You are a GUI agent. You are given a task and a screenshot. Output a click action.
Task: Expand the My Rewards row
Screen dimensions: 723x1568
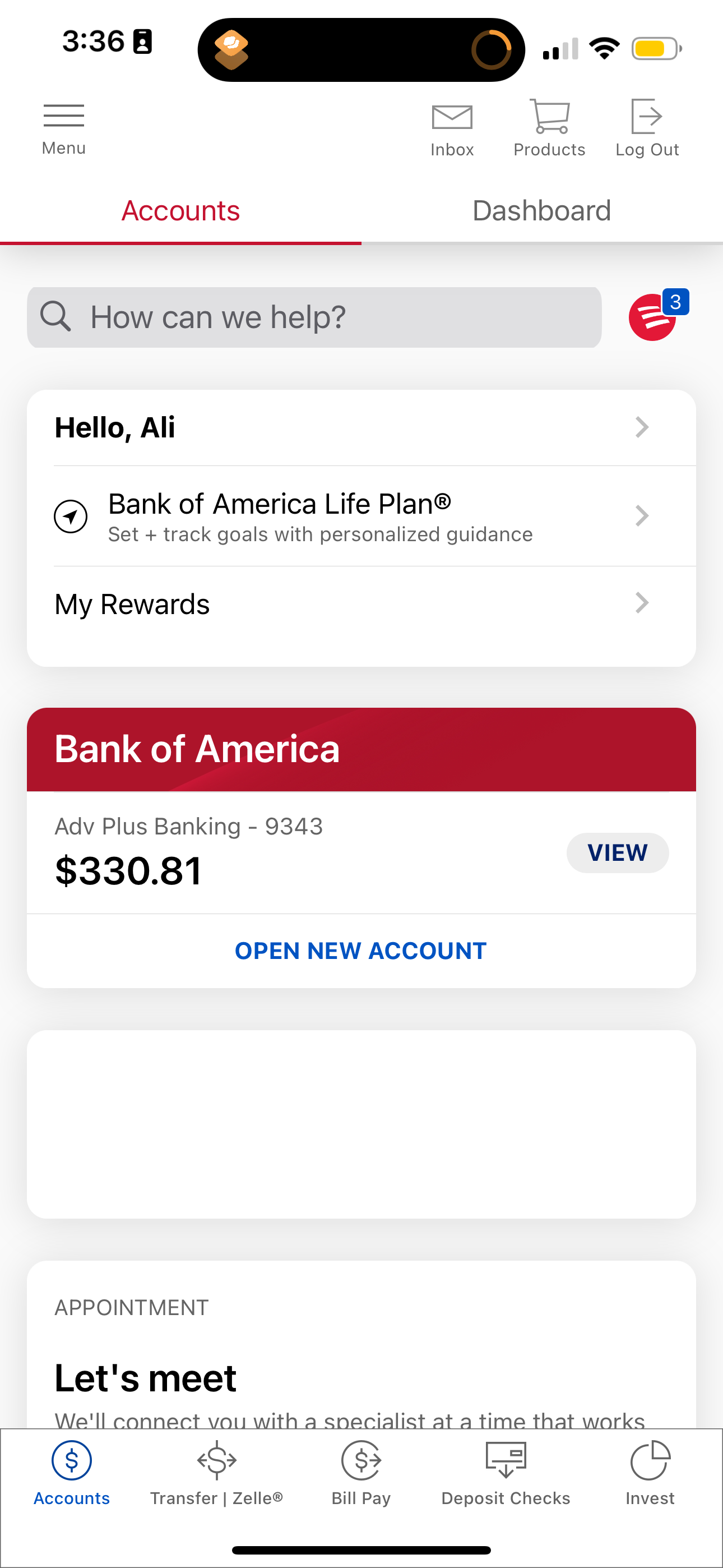pos(361,603)
